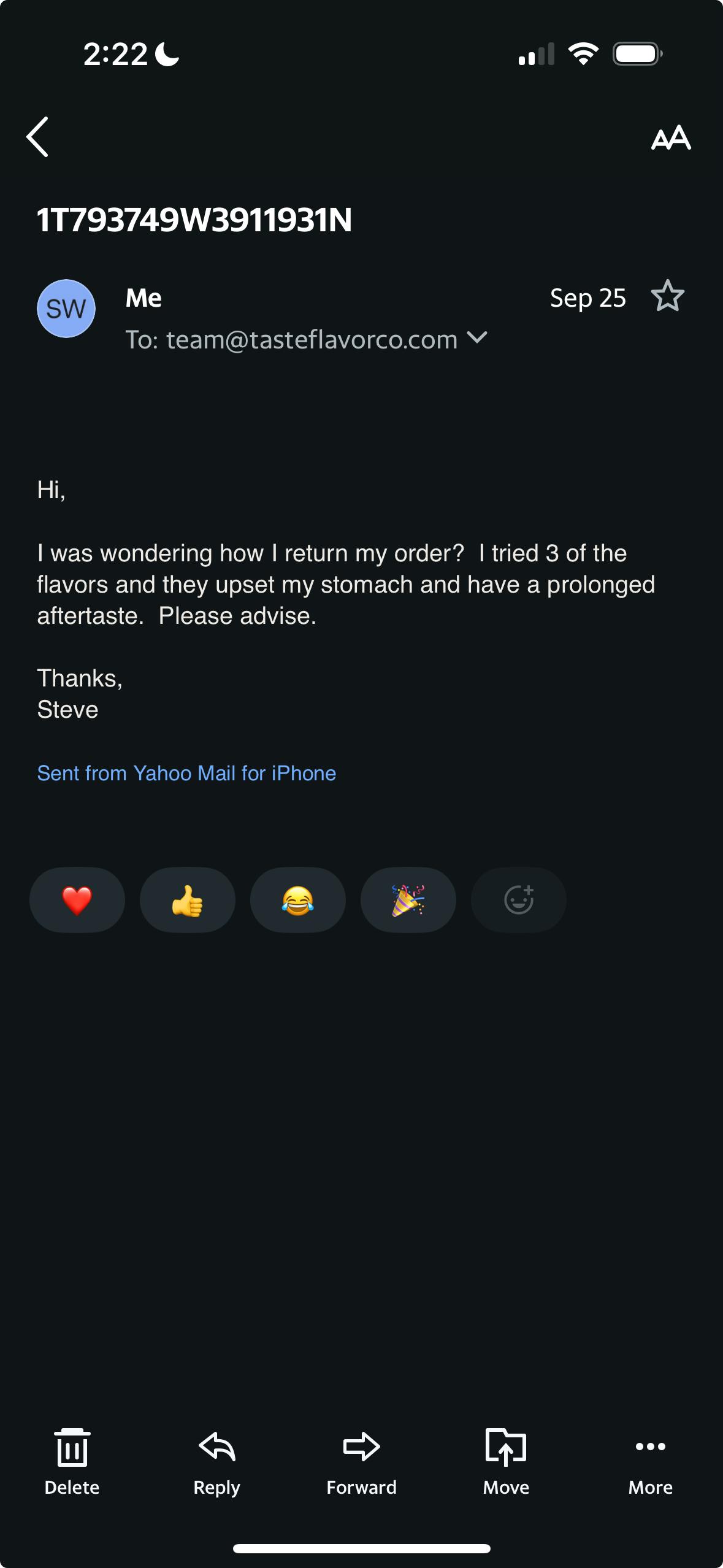The image size is (723, 1568).
Task: React with the party popper emoji
Action: pos(408,900)
